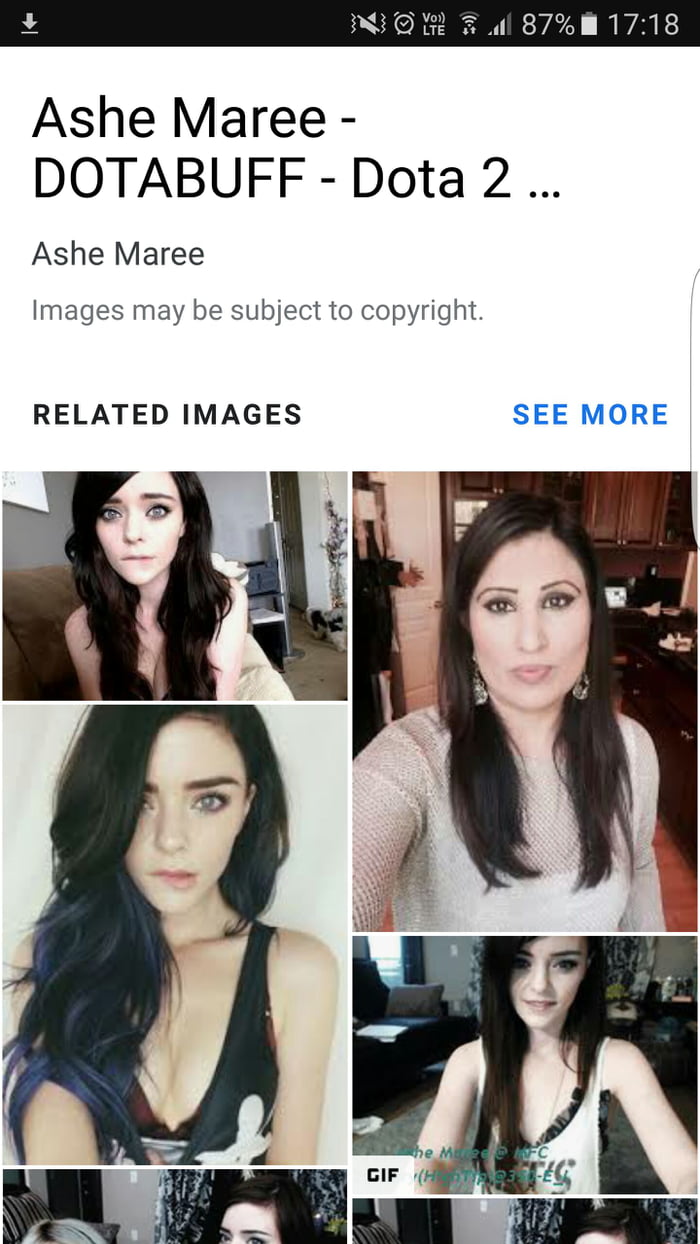Open the Ashe Maree DOTABUFF page title
This screenshot has height=1244, width=700.
point(296,149)
